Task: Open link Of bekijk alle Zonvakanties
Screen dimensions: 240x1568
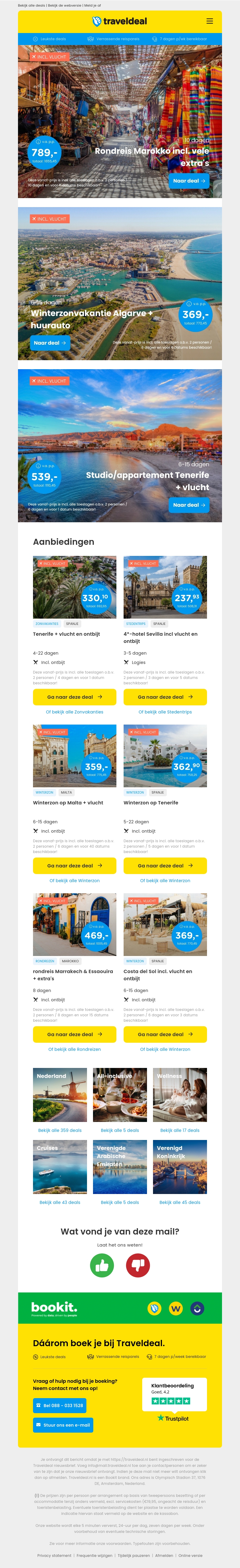Action: tap(74, 712)
